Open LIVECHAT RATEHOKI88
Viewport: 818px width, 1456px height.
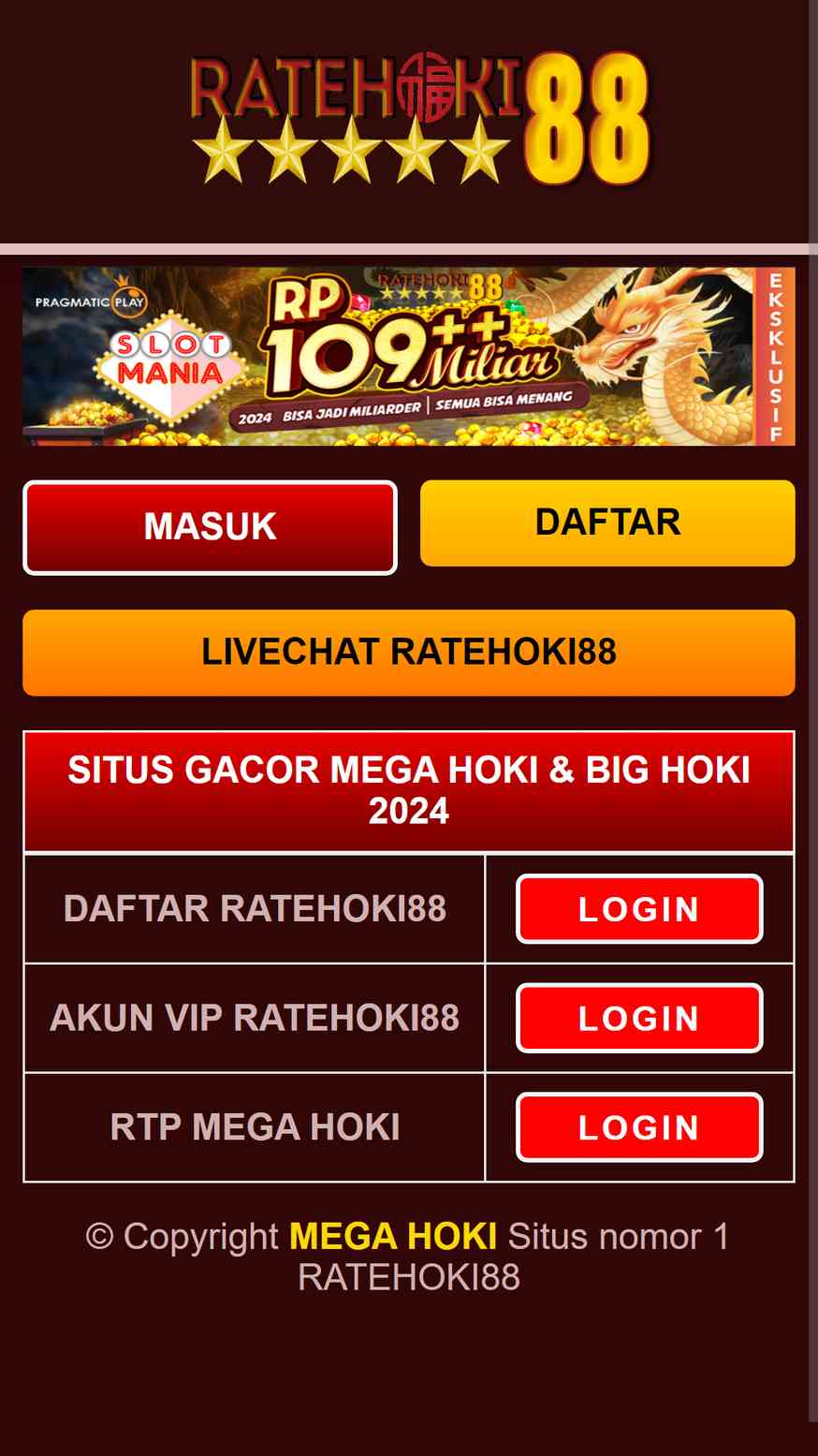click(x=409, y=653)
